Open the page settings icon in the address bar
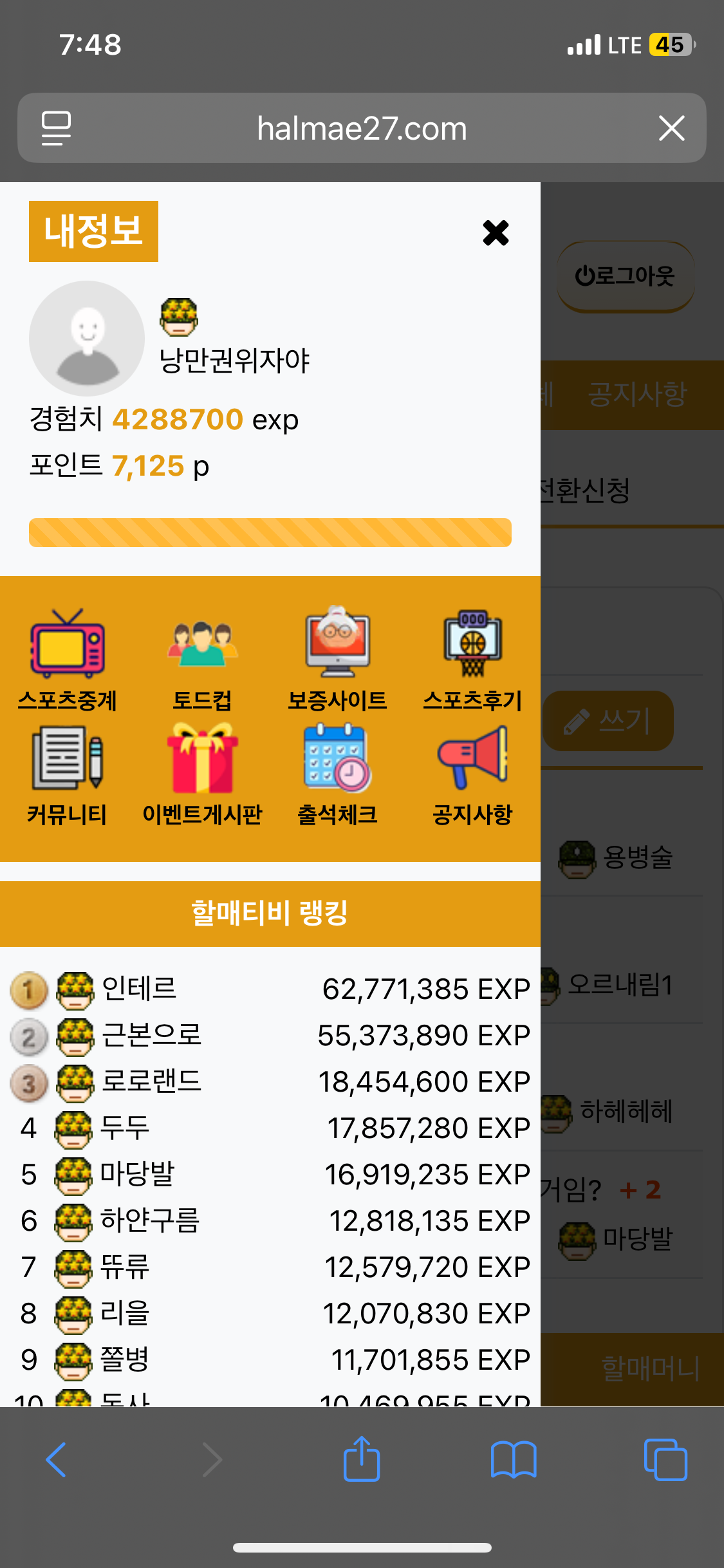 (x=56, y=128)
